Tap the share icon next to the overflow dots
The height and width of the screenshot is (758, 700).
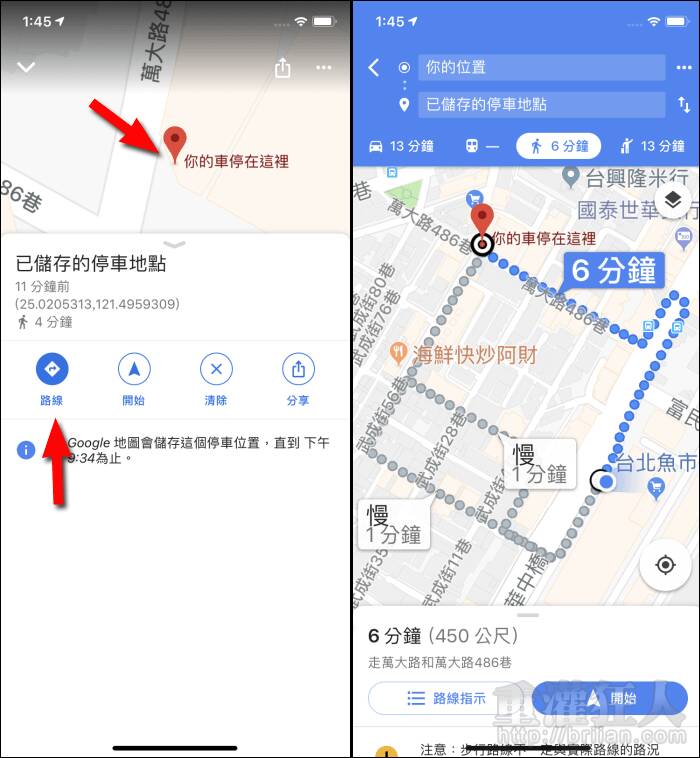click(x=282, y=67)
